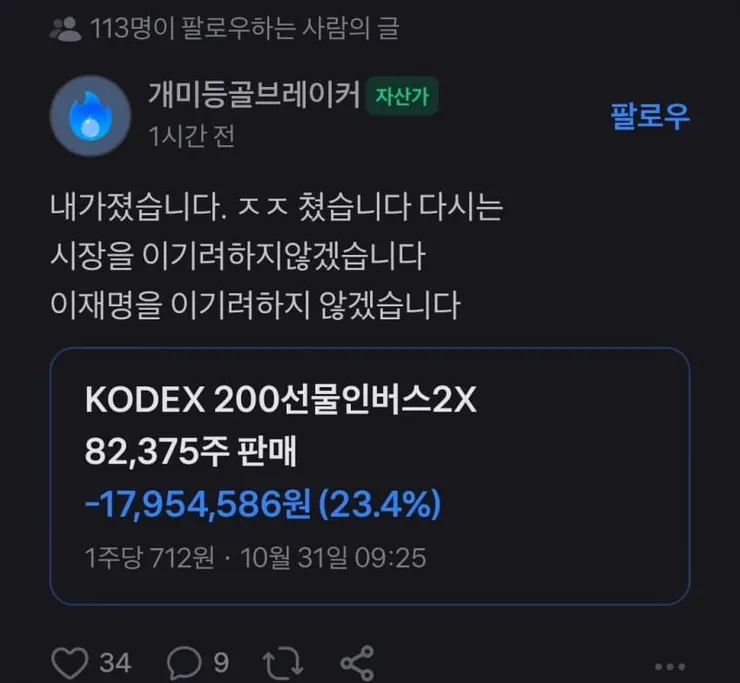Image resolution: width=740 pixels, height=683 pixels.
Task: Like the post with the heart icon
Action: click(70, 662)
